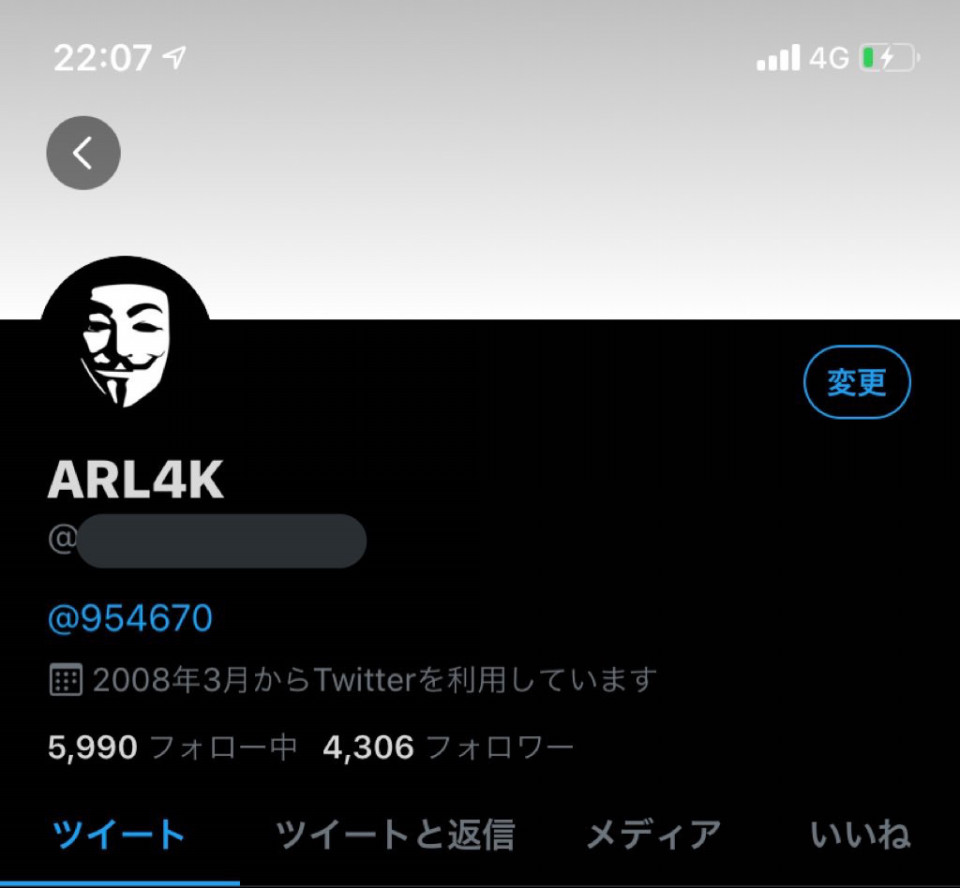Go back using the arrow button
Screen dimensions: 960x888
pyautogui.click(x=83, y=153)
